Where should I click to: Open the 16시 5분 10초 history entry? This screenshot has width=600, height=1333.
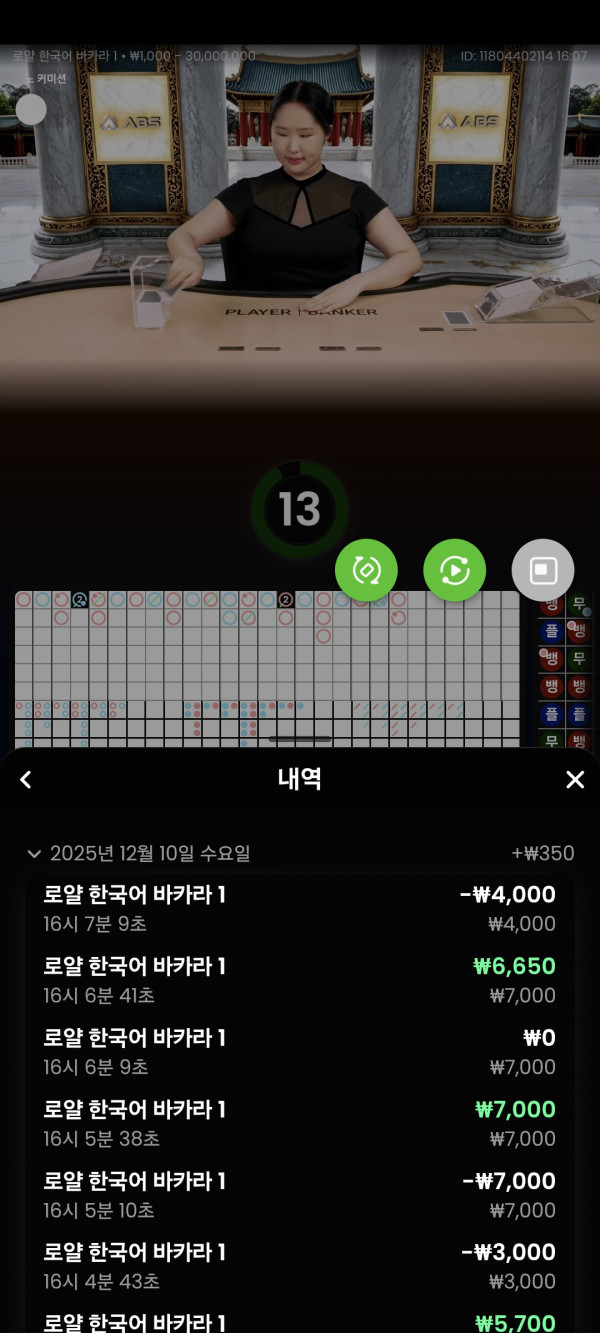click(x=300, y=1195)
